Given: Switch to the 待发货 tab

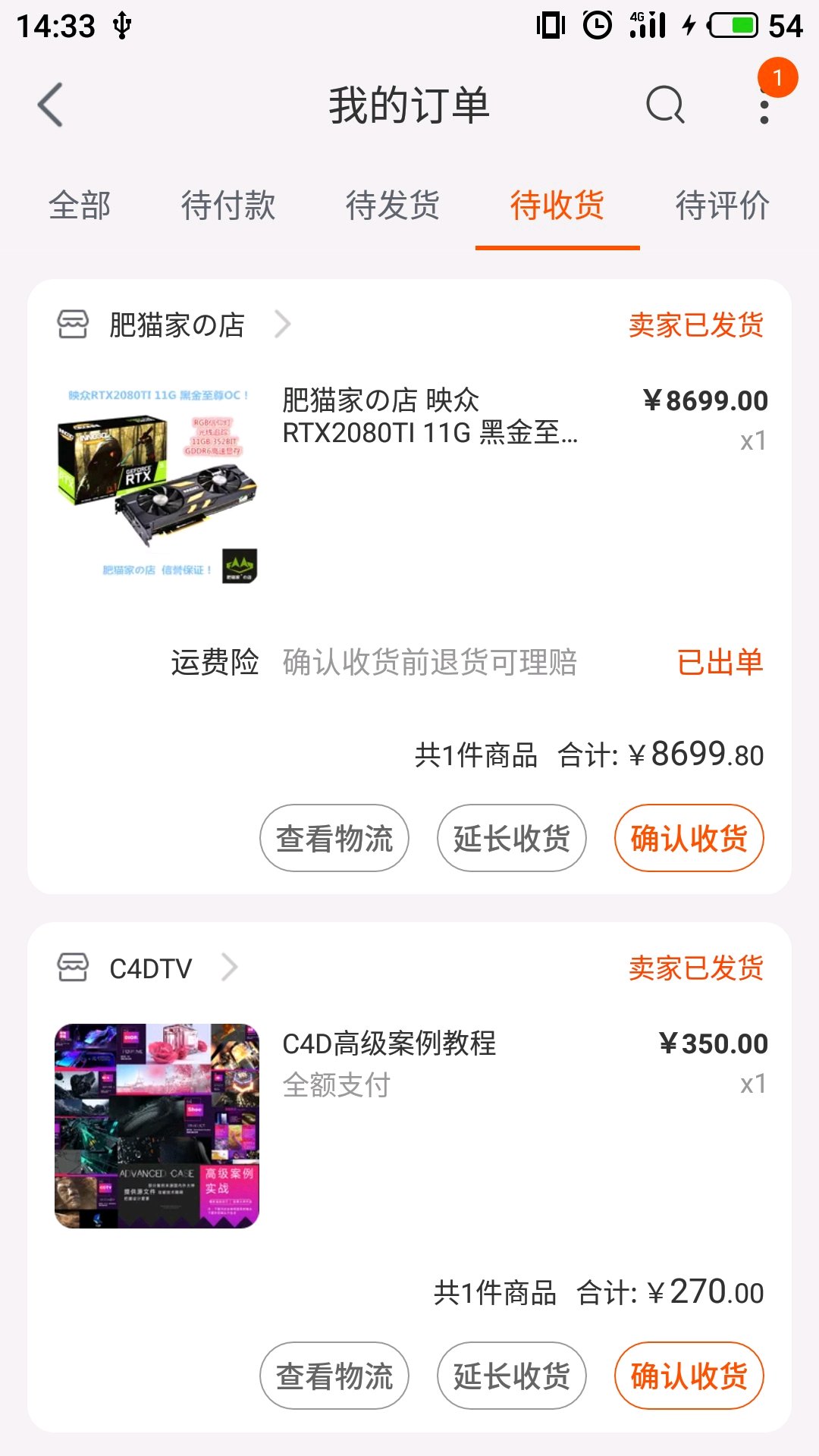Looking at the screenshot, I should 393,206.
